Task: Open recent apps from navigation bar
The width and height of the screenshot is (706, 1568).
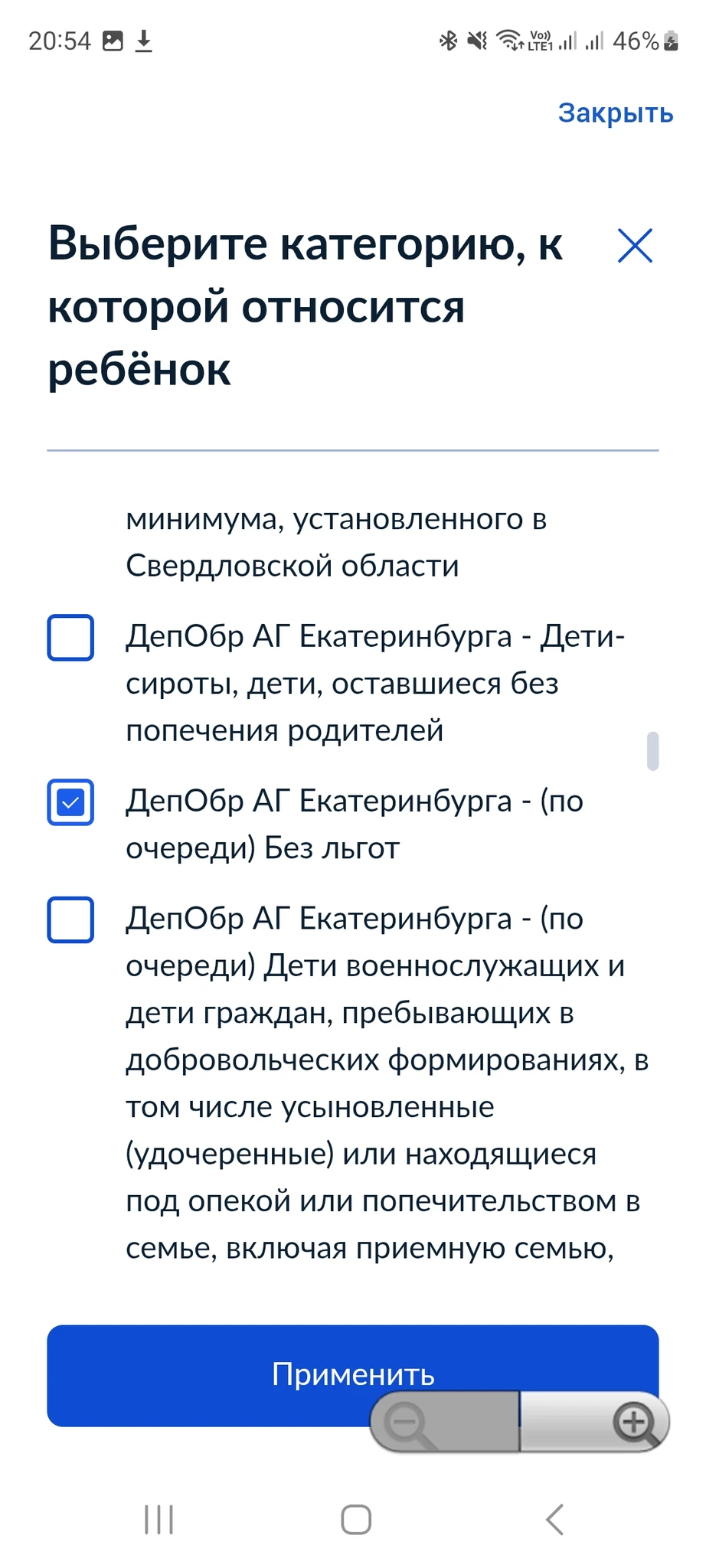Action: (159, 1520)
